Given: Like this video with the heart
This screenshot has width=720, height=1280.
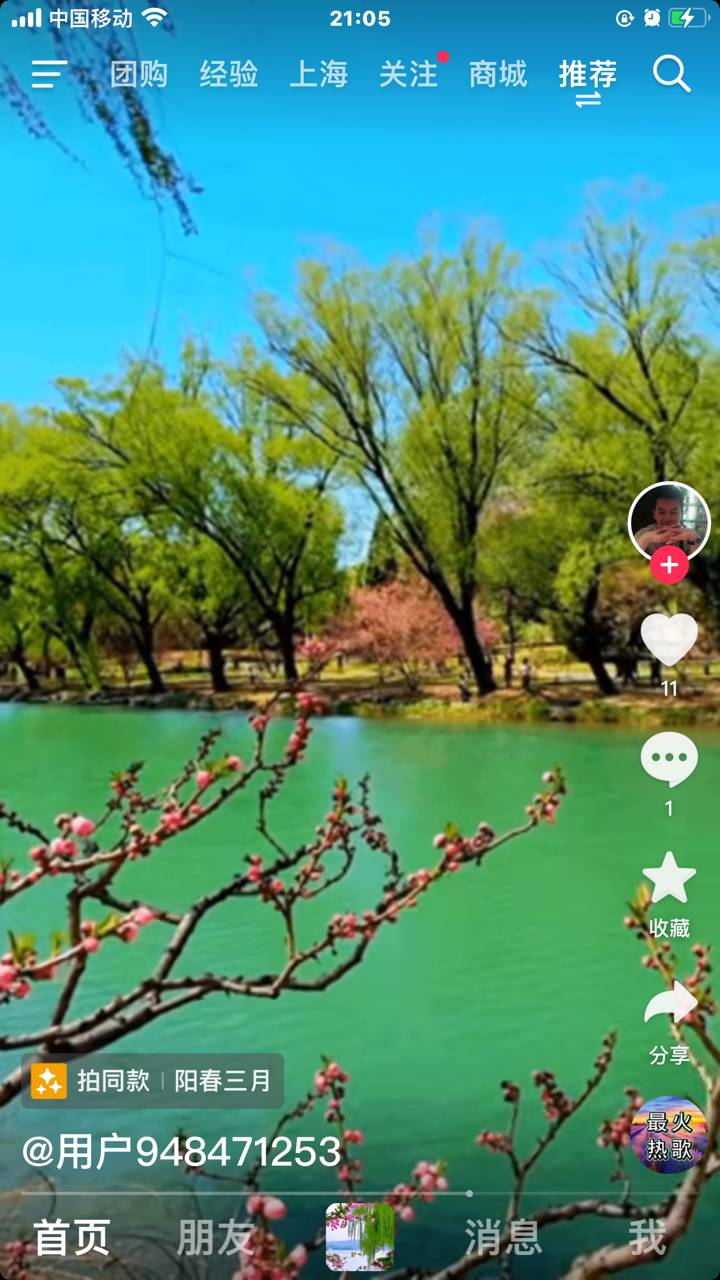Looking at the screenshot, I should tap(669, 640).
